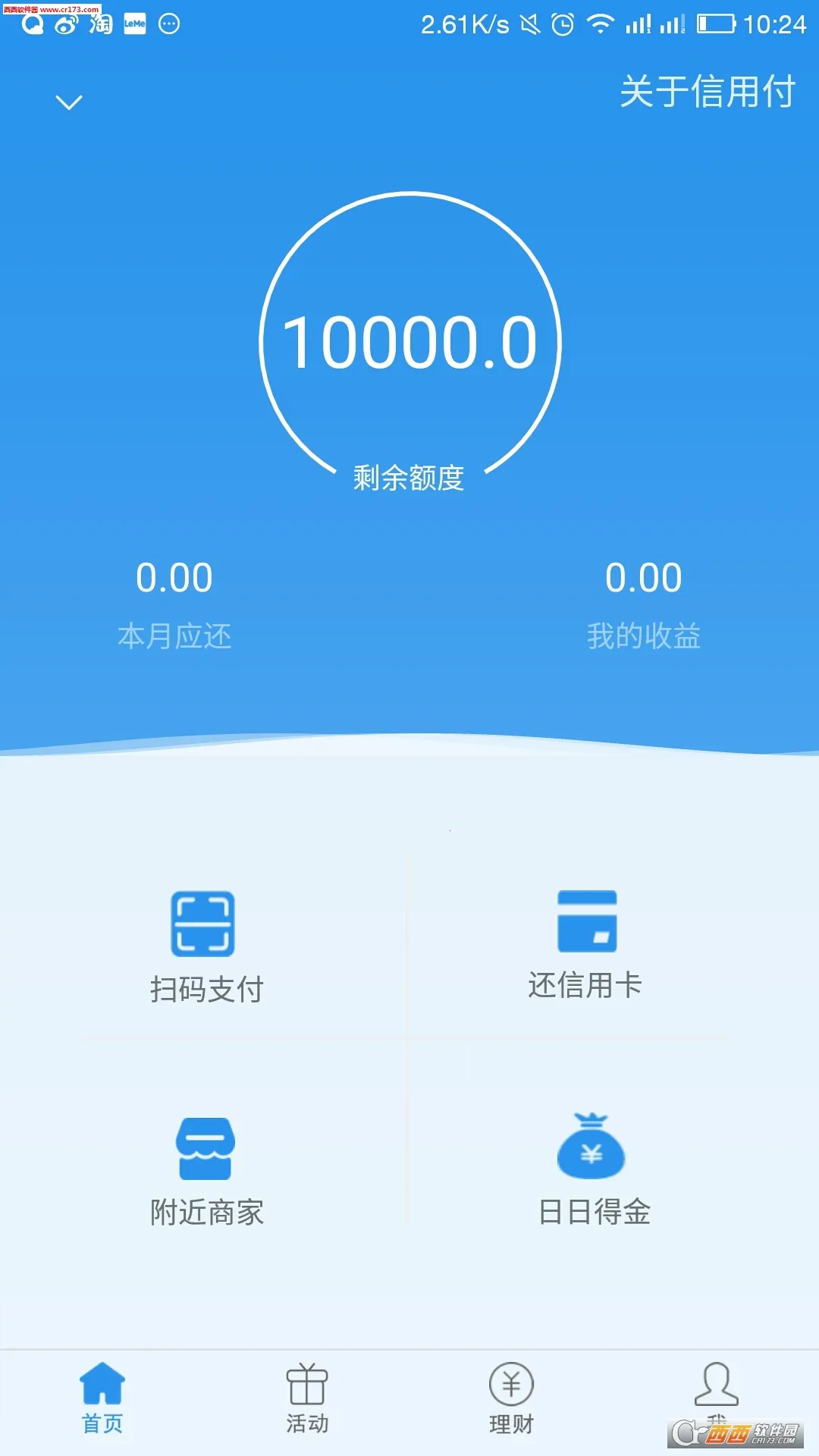Tap the 日日得金 money bag icon
The height and width of the screenshot is (1456, 819).
[590, 1147]
